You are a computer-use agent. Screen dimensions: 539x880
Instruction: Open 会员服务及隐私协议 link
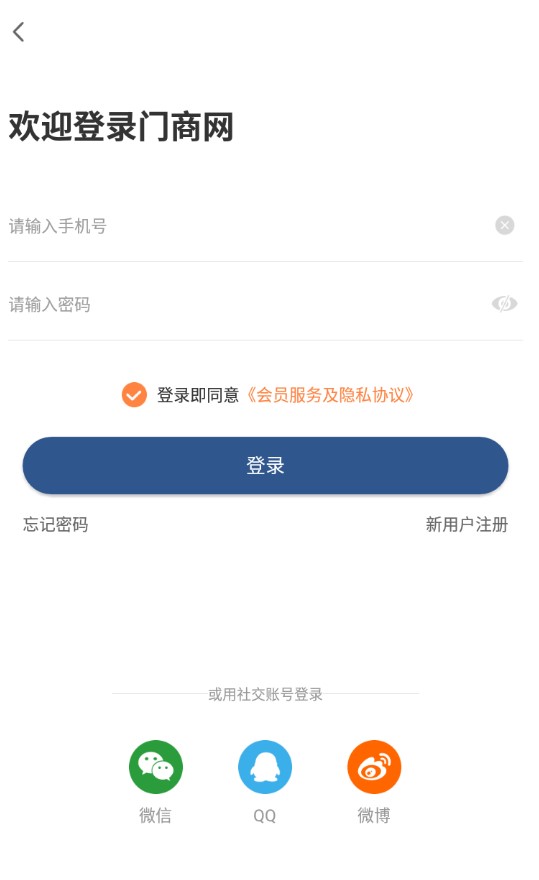(331, 395)
